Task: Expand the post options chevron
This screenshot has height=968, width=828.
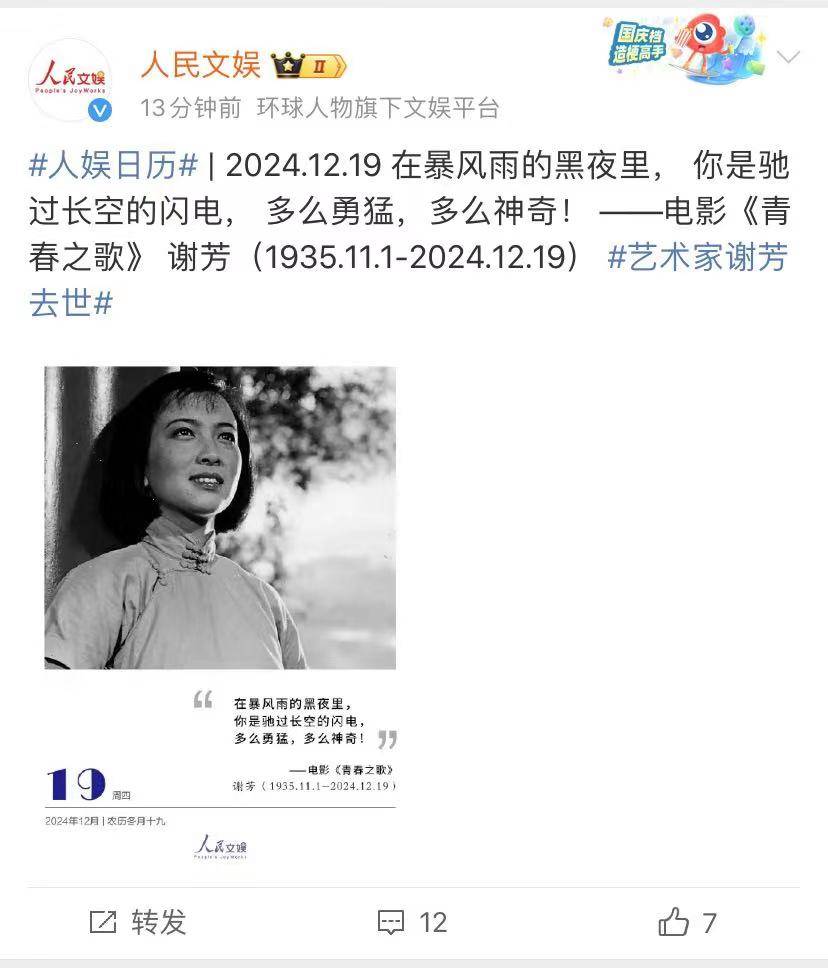Action: (x=789, y=57)
